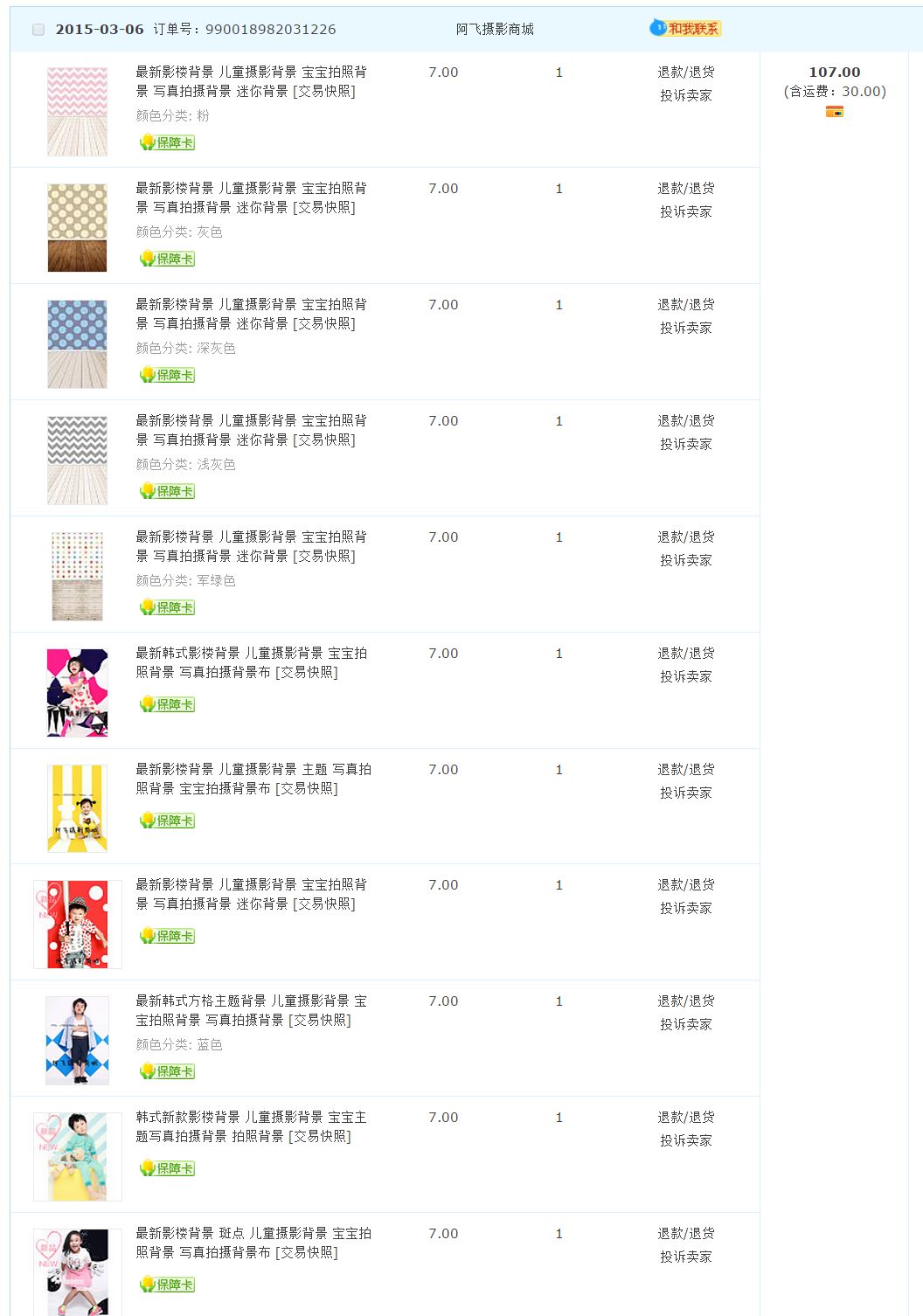Contact the seller via 和我联系
Viewport: 923px width, 1316px height.
685,29
